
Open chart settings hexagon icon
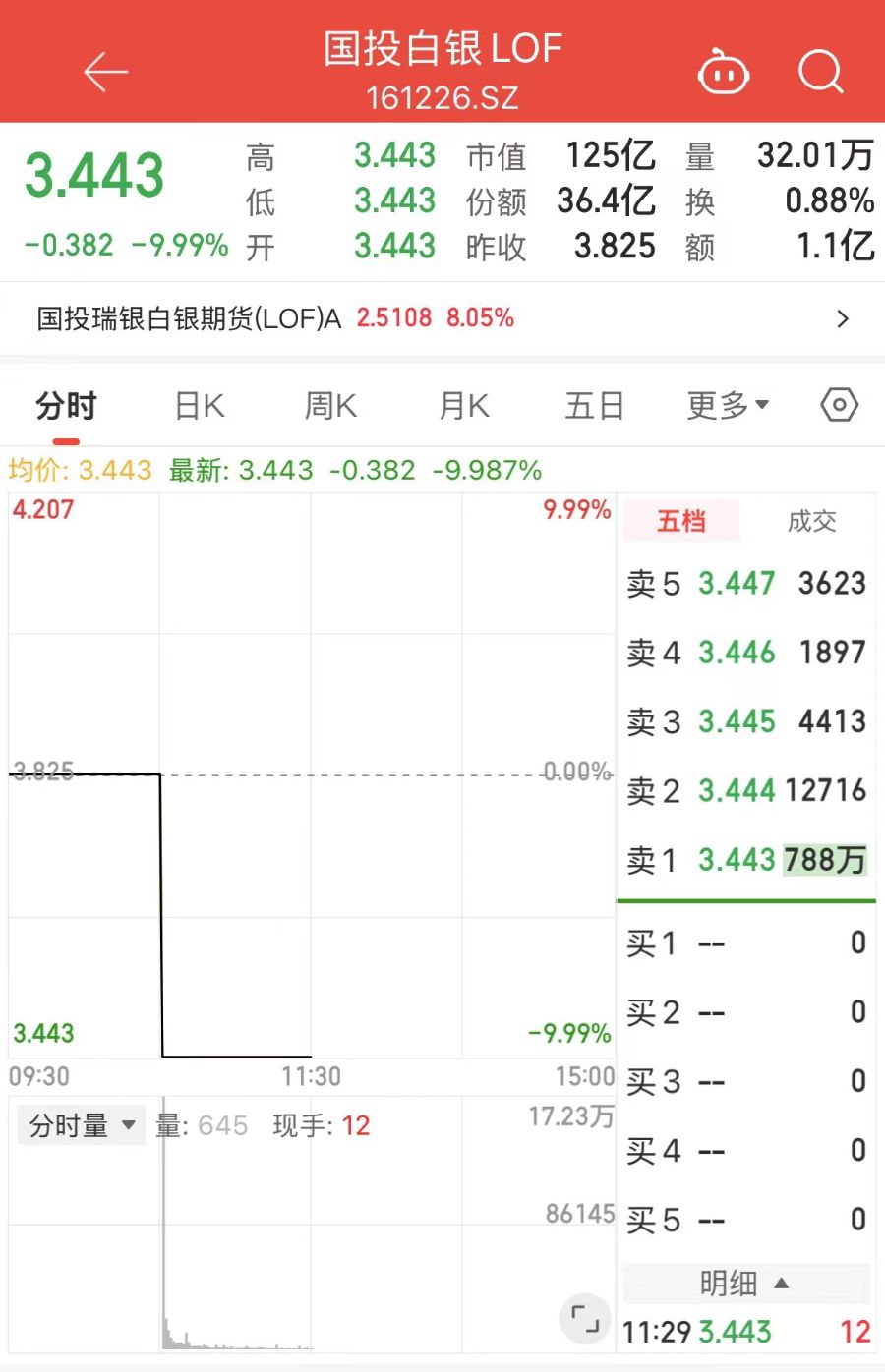point(839,405)
